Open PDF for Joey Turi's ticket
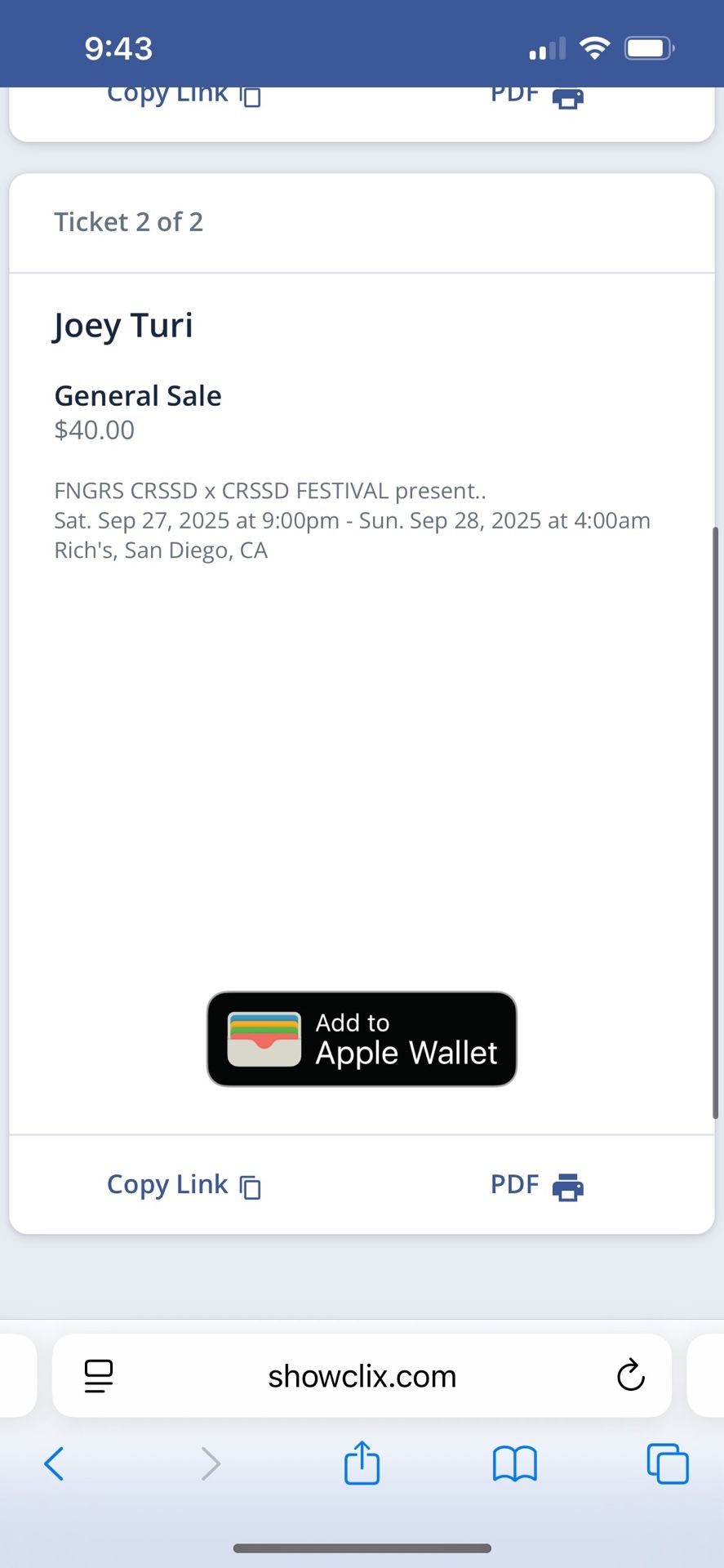Screen dimensions: 724x1568 537,1185
